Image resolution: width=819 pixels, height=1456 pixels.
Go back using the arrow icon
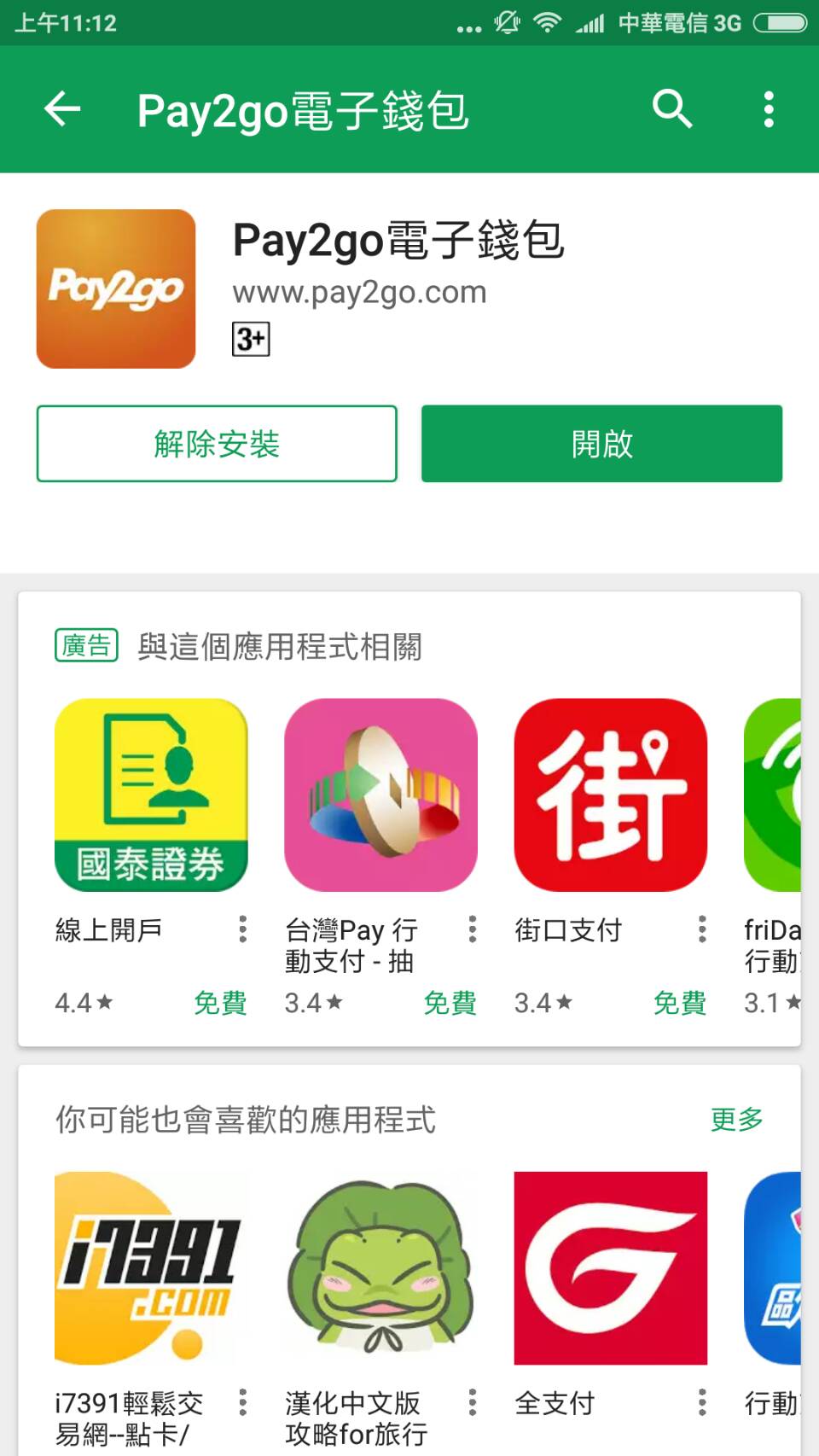[x=62, y=109]
